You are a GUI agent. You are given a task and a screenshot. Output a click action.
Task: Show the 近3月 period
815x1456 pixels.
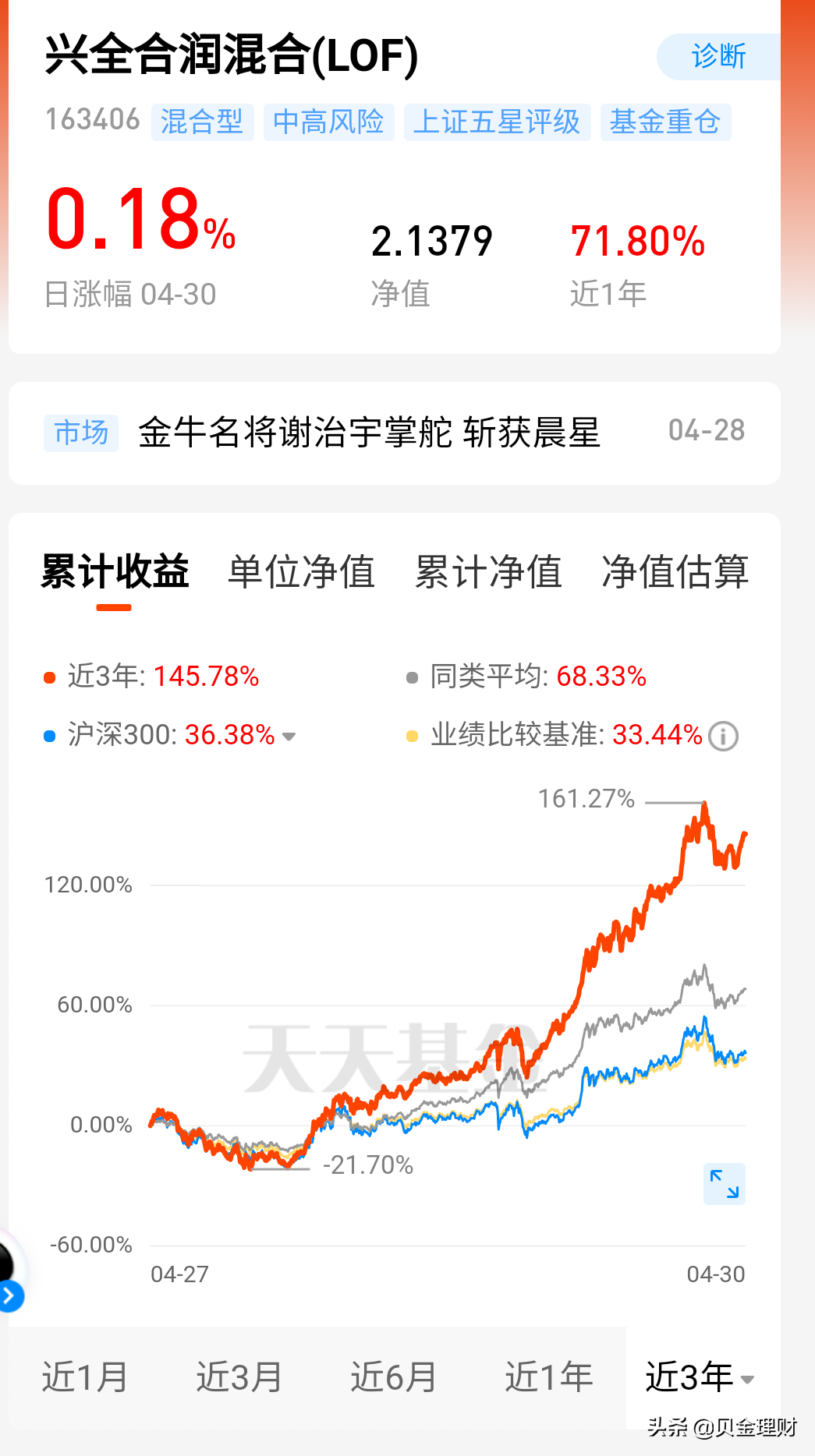[239, 1376]
